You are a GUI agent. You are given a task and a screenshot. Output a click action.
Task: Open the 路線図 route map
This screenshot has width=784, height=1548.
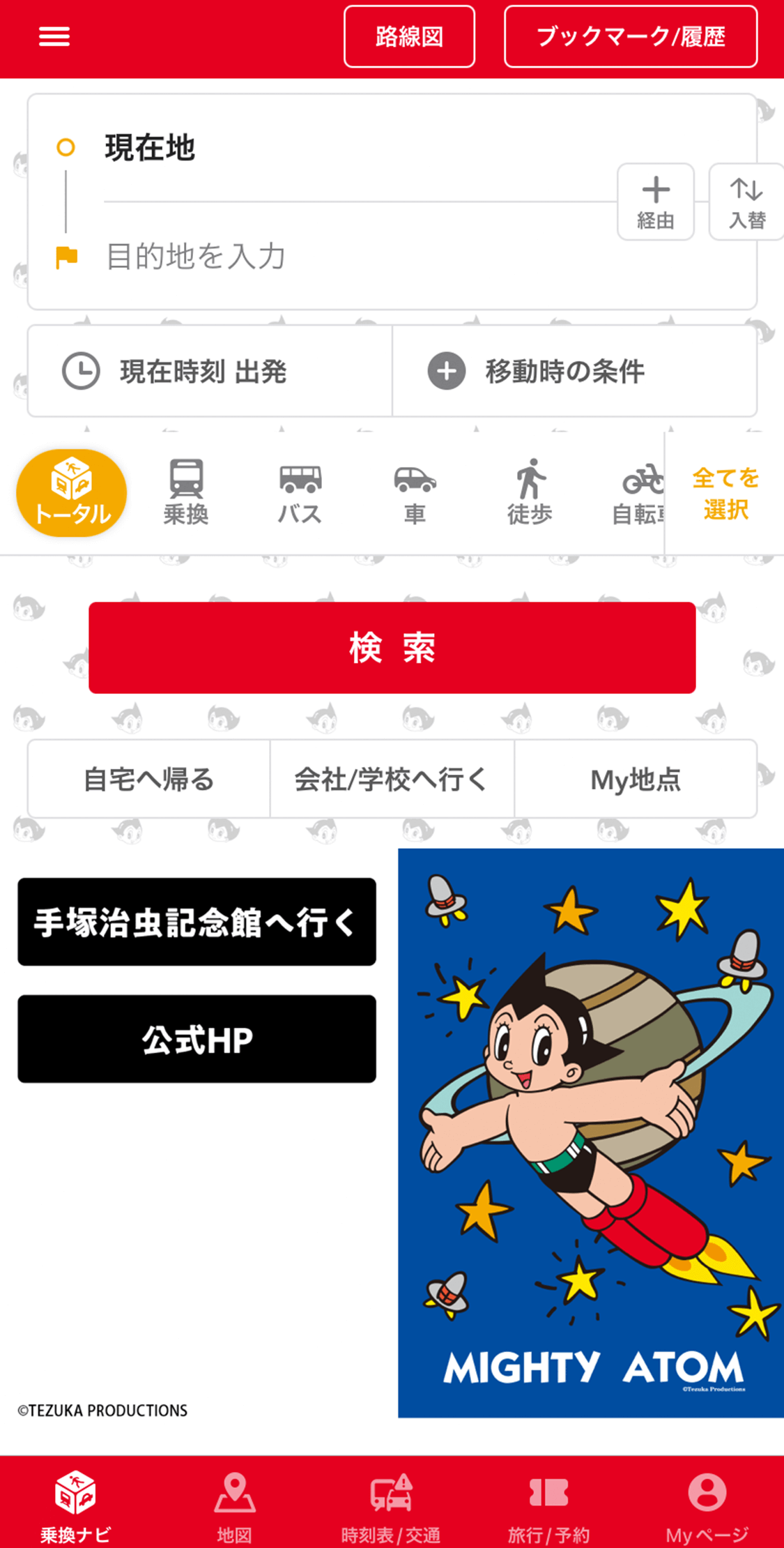(x=409, y=37)
